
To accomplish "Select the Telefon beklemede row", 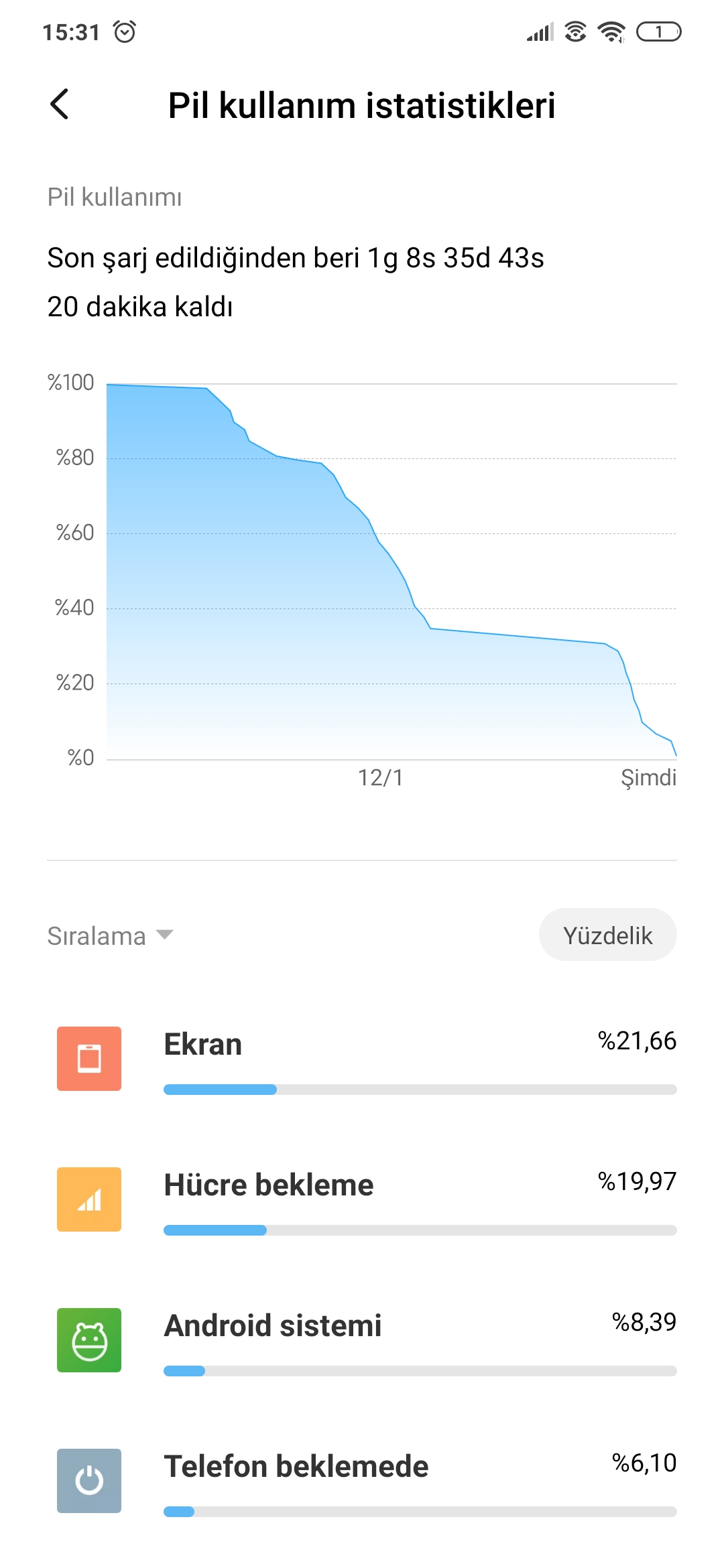I will click(362, 1481).
